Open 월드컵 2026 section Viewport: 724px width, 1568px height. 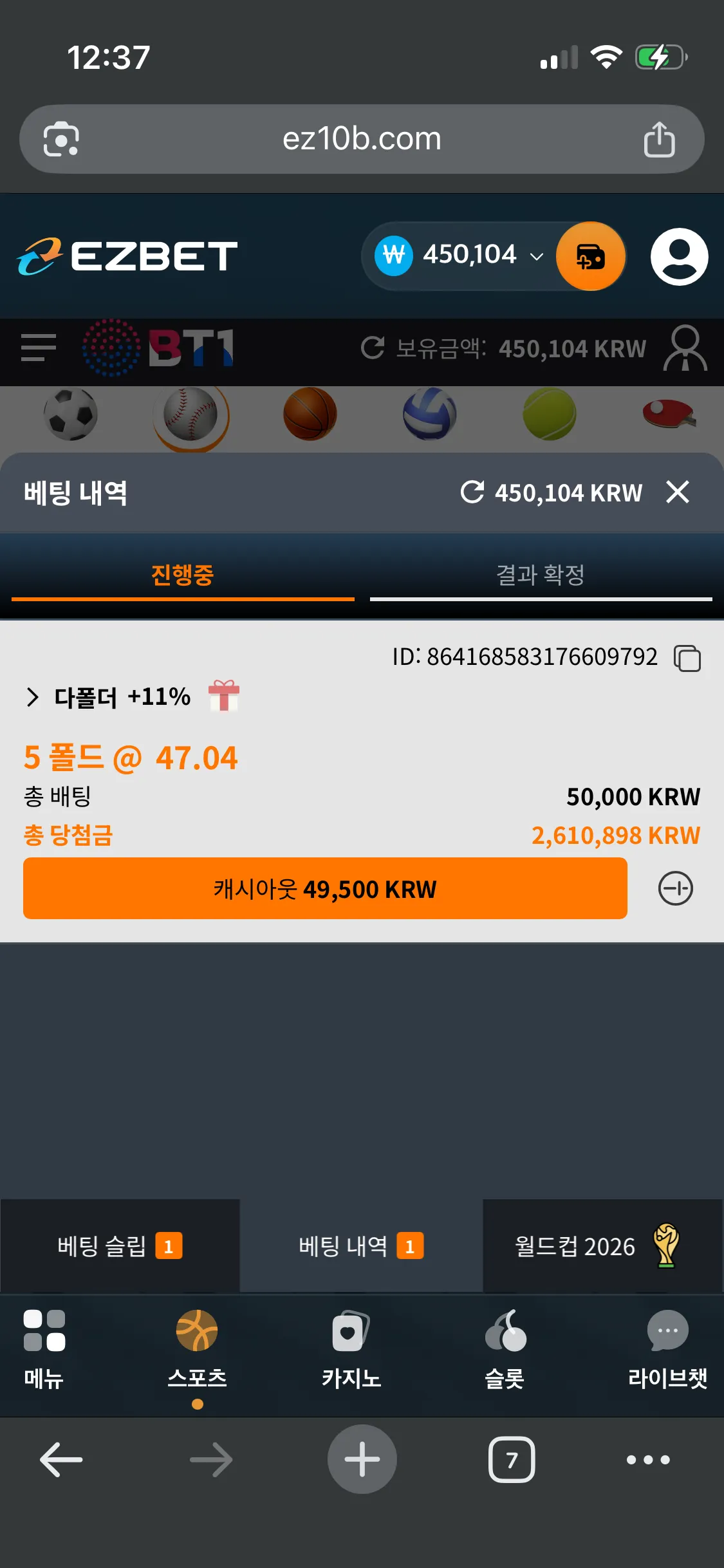click(x=602, y=1246)
